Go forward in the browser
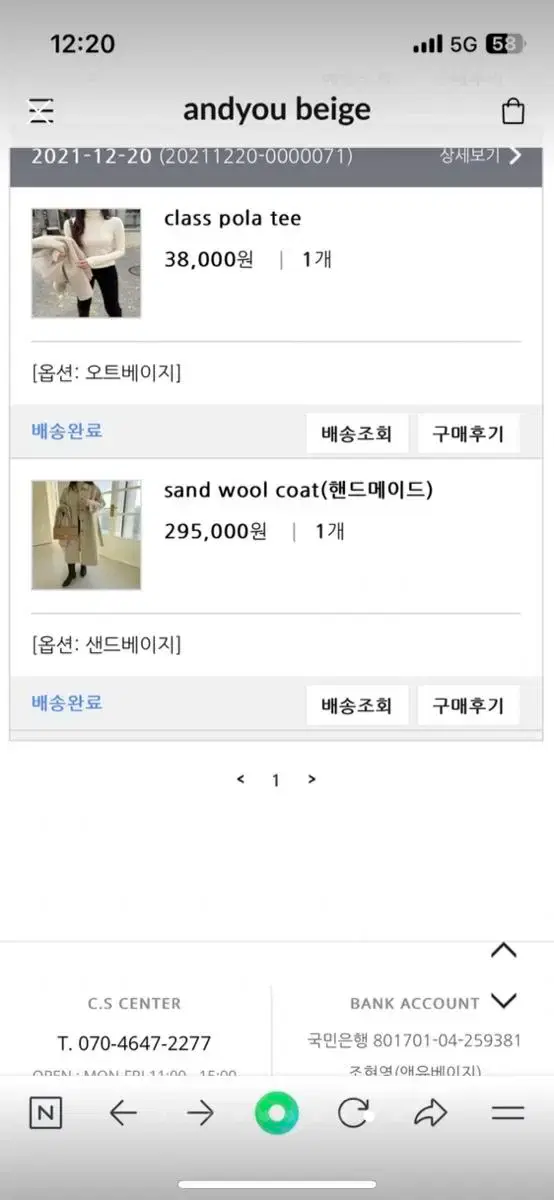 pyautogui.click(x=200, y=1113)
